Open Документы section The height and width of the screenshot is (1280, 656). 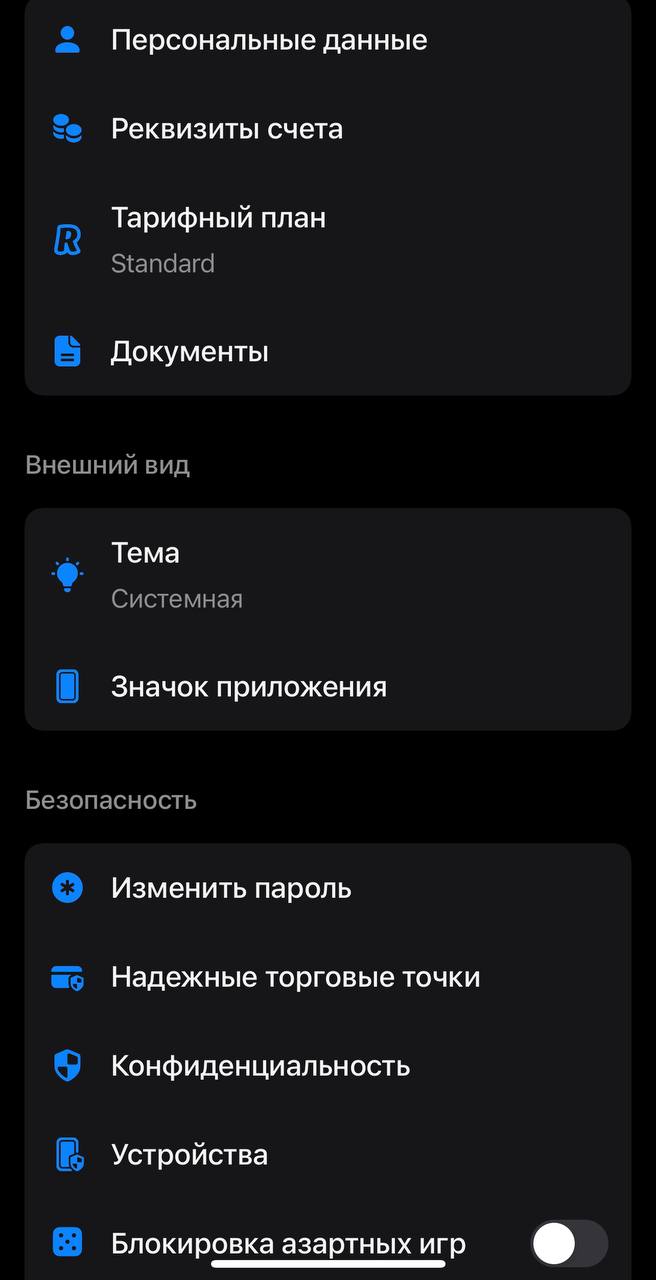190,352
